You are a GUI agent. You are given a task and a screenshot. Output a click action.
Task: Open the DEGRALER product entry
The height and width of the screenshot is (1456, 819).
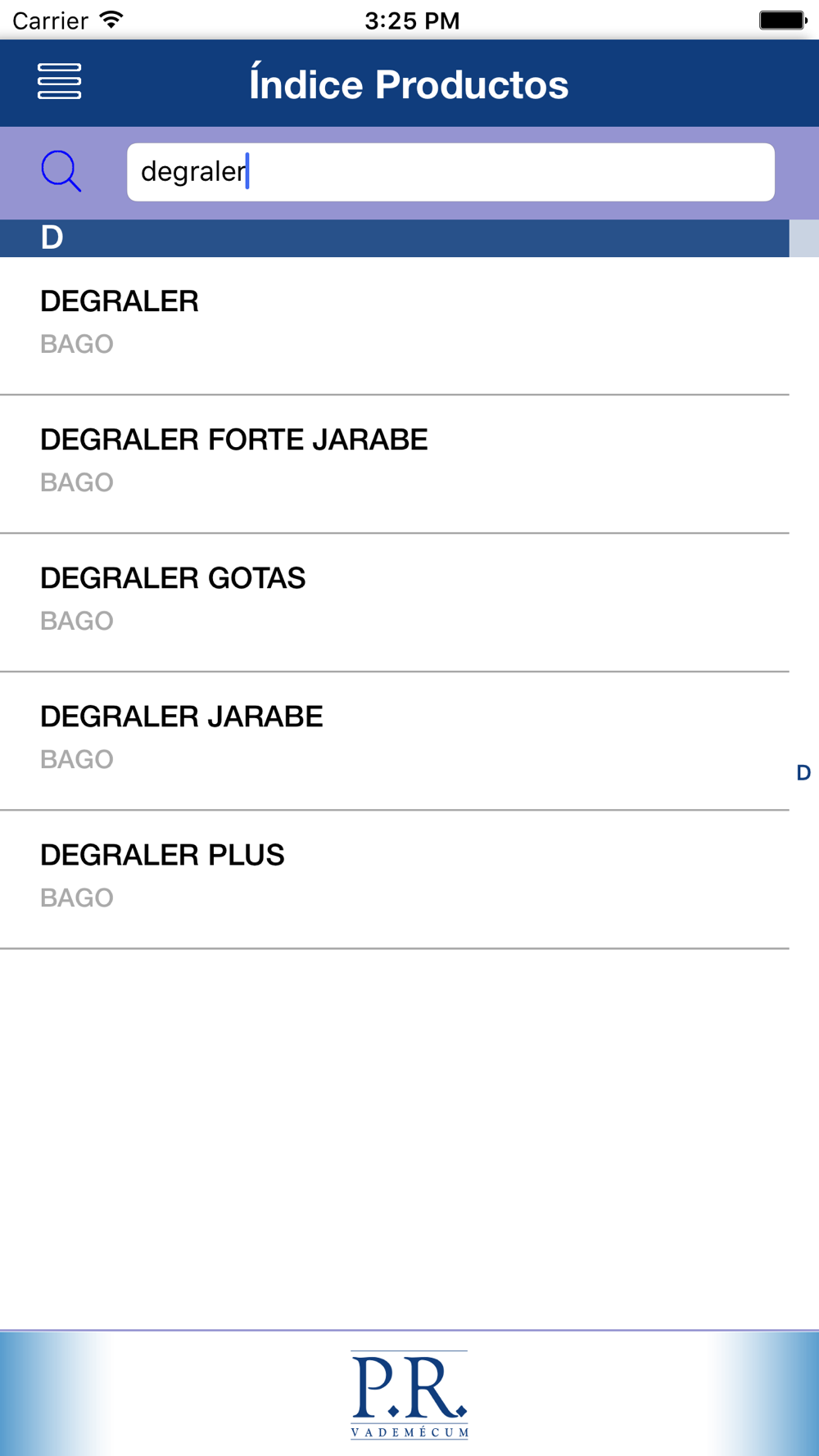pyautogui.click(x=395, y=326)
